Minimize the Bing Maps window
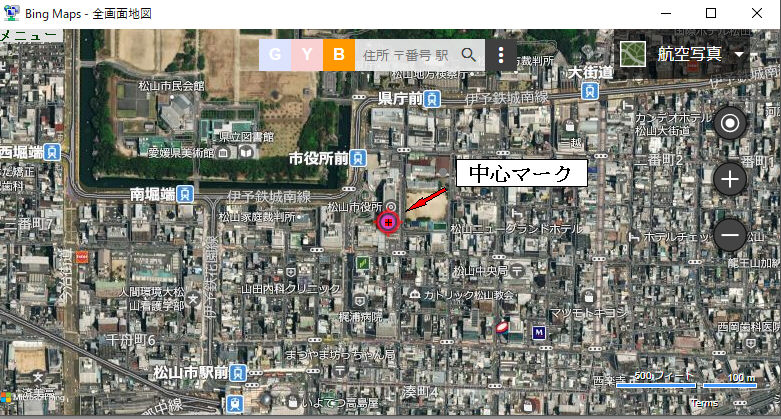Screen dimensions: 781x419 pyautogui.click(x=666, y=13)
